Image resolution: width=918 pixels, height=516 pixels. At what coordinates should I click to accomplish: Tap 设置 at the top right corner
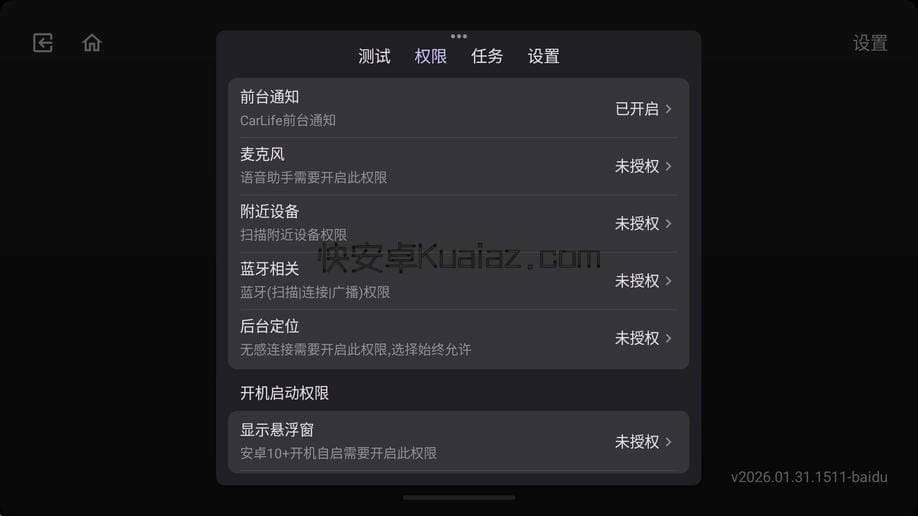click(x=869, y=43)
